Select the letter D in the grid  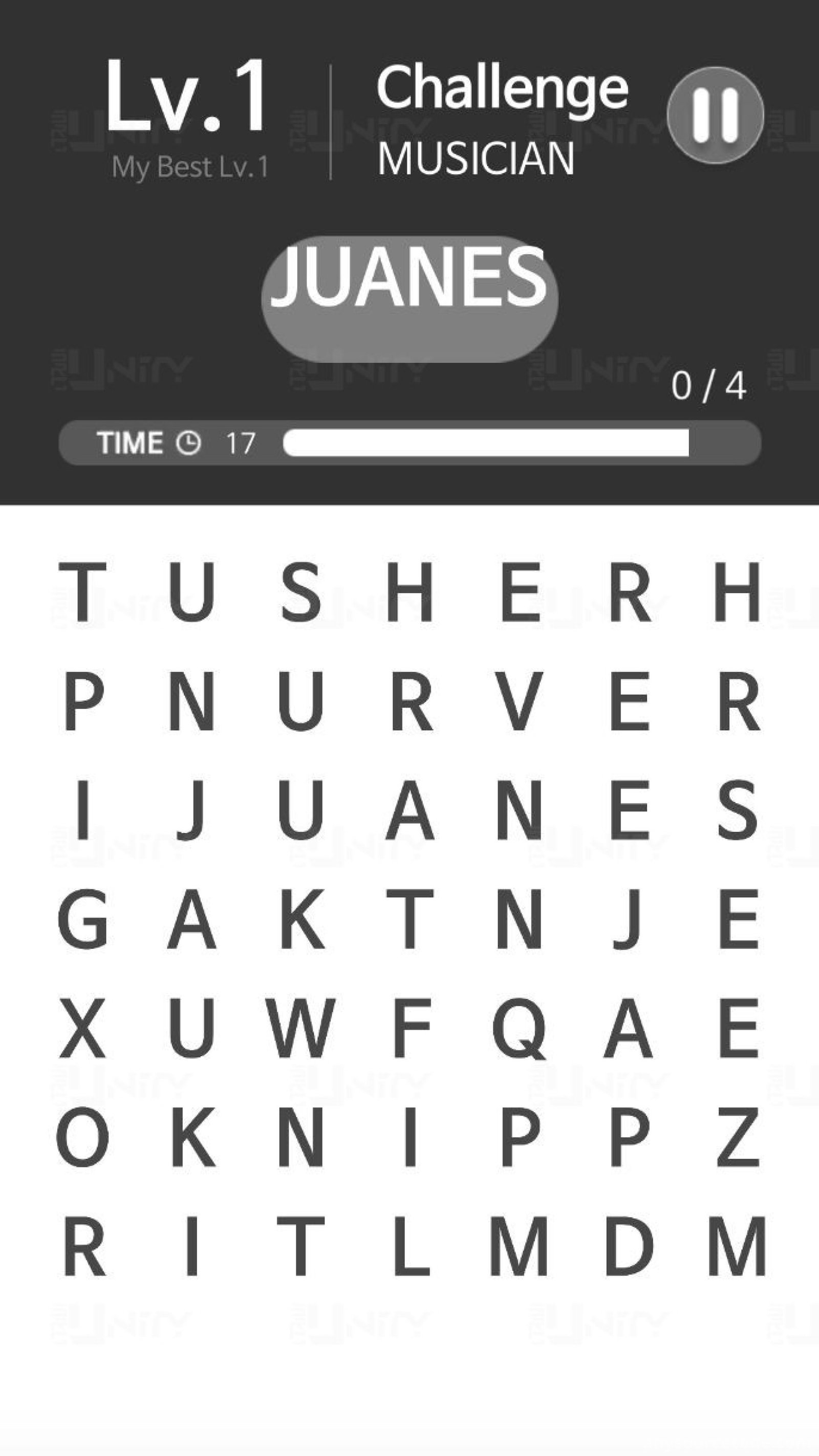coord(629,1246)
